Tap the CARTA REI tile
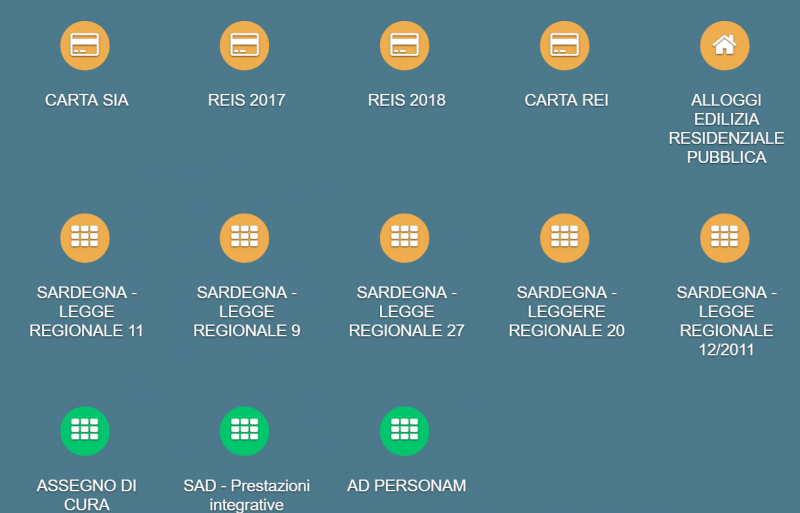800x513 pixels. pos(565,46)
